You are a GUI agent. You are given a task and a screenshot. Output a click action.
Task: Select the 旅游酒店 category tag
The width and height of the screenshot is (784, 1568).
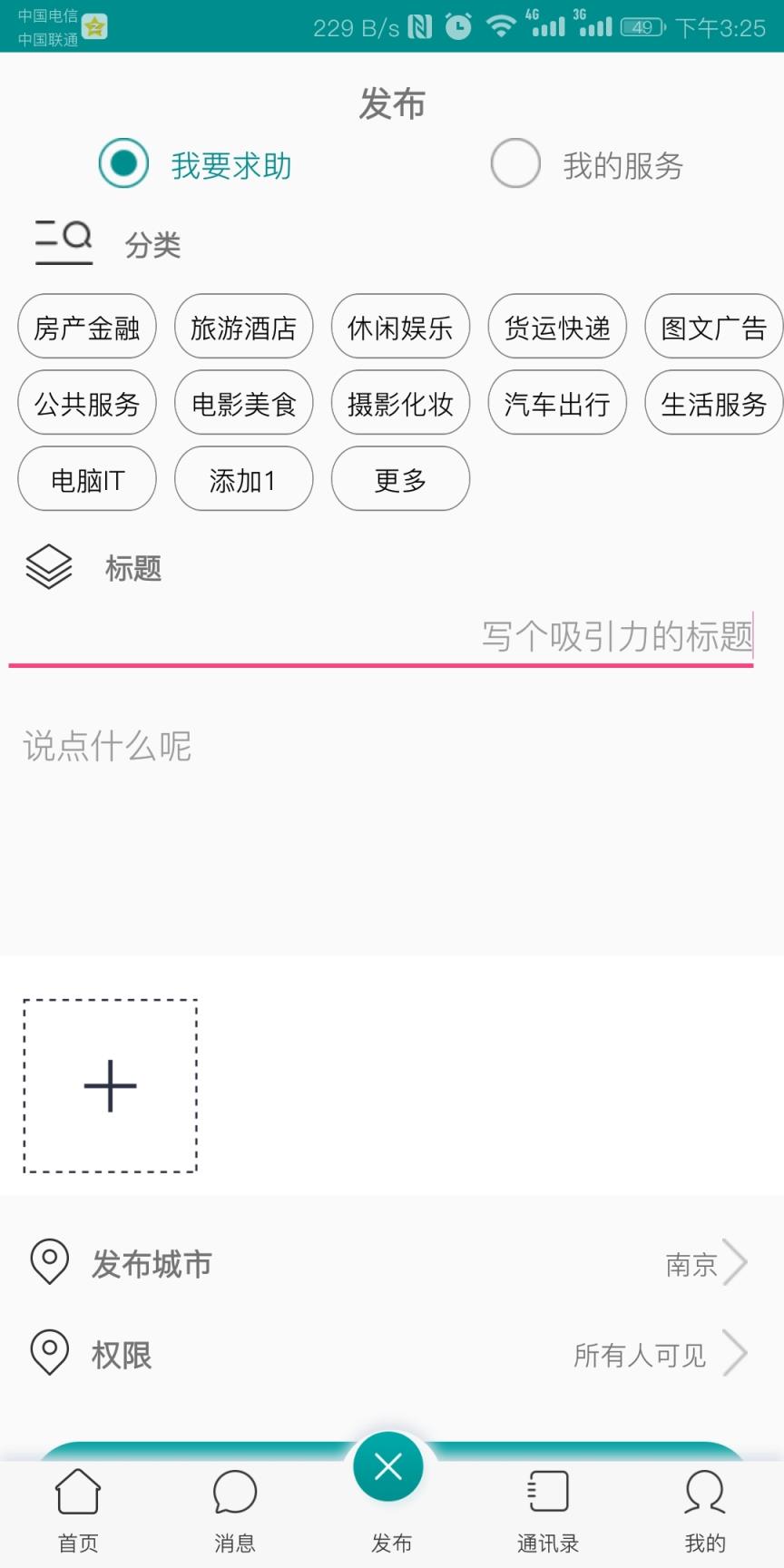243,327
